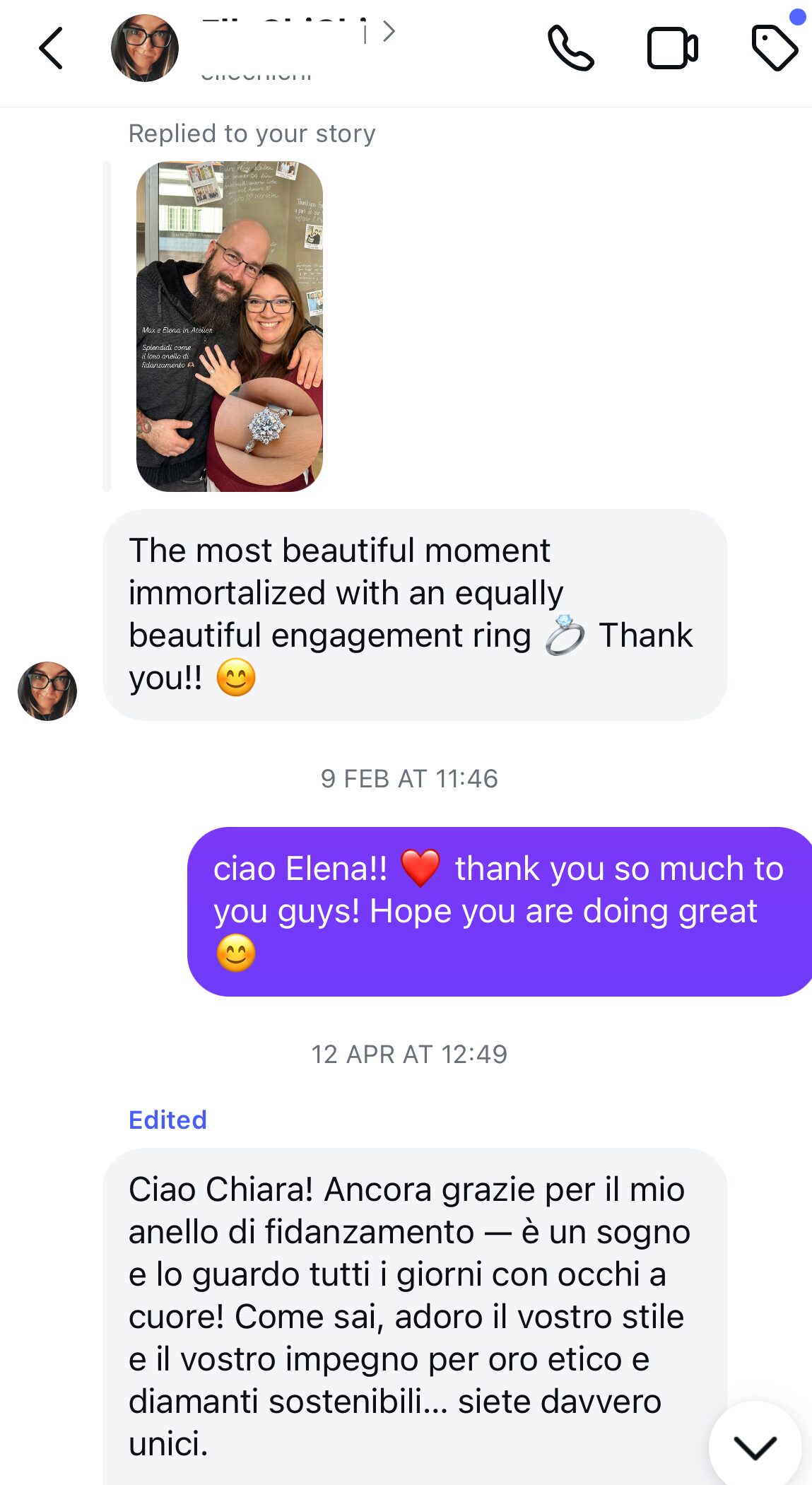Jump to the latest messages
The width and height of the screenshot is (812, 1485).
(755, 1447)
